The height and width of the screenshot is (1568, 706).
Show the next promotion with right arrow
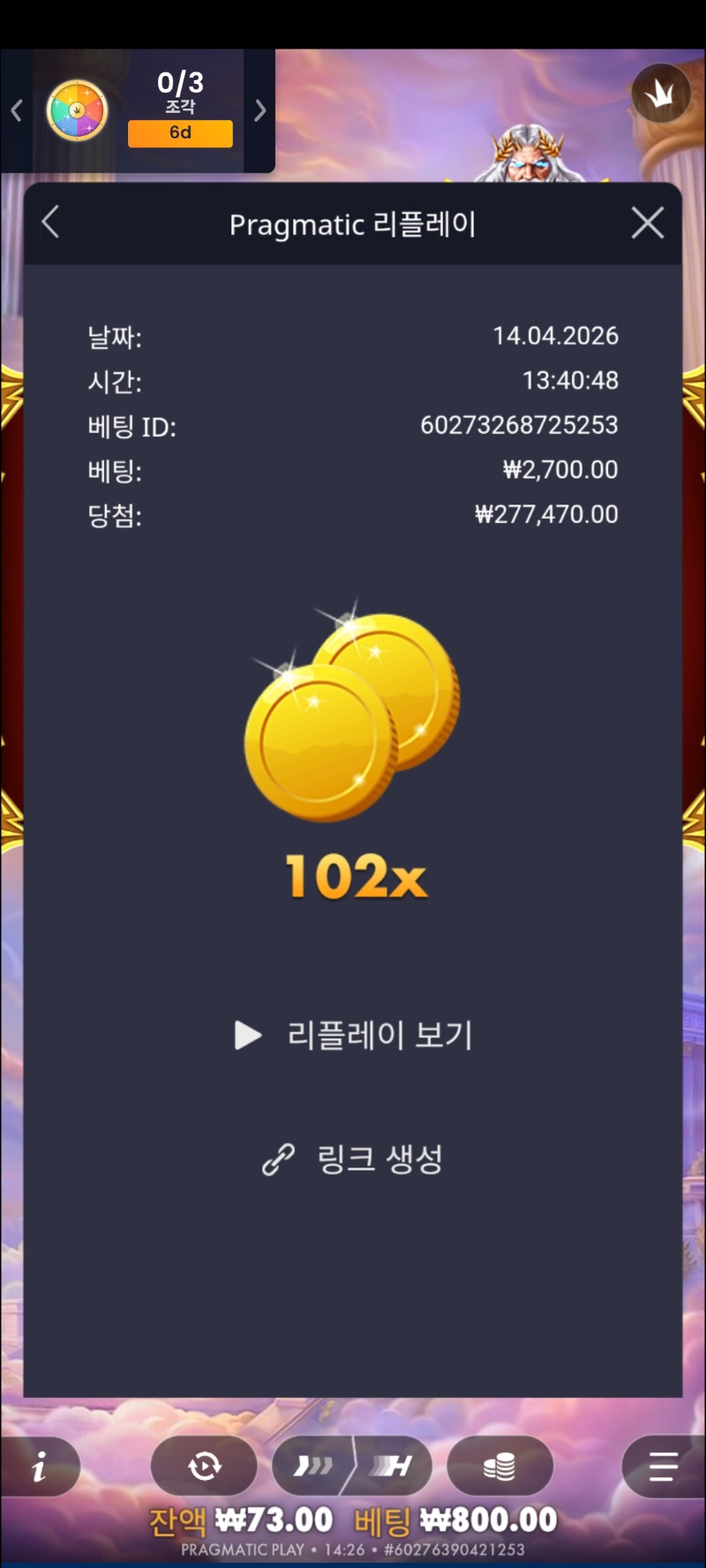click(x=260, y=110)
